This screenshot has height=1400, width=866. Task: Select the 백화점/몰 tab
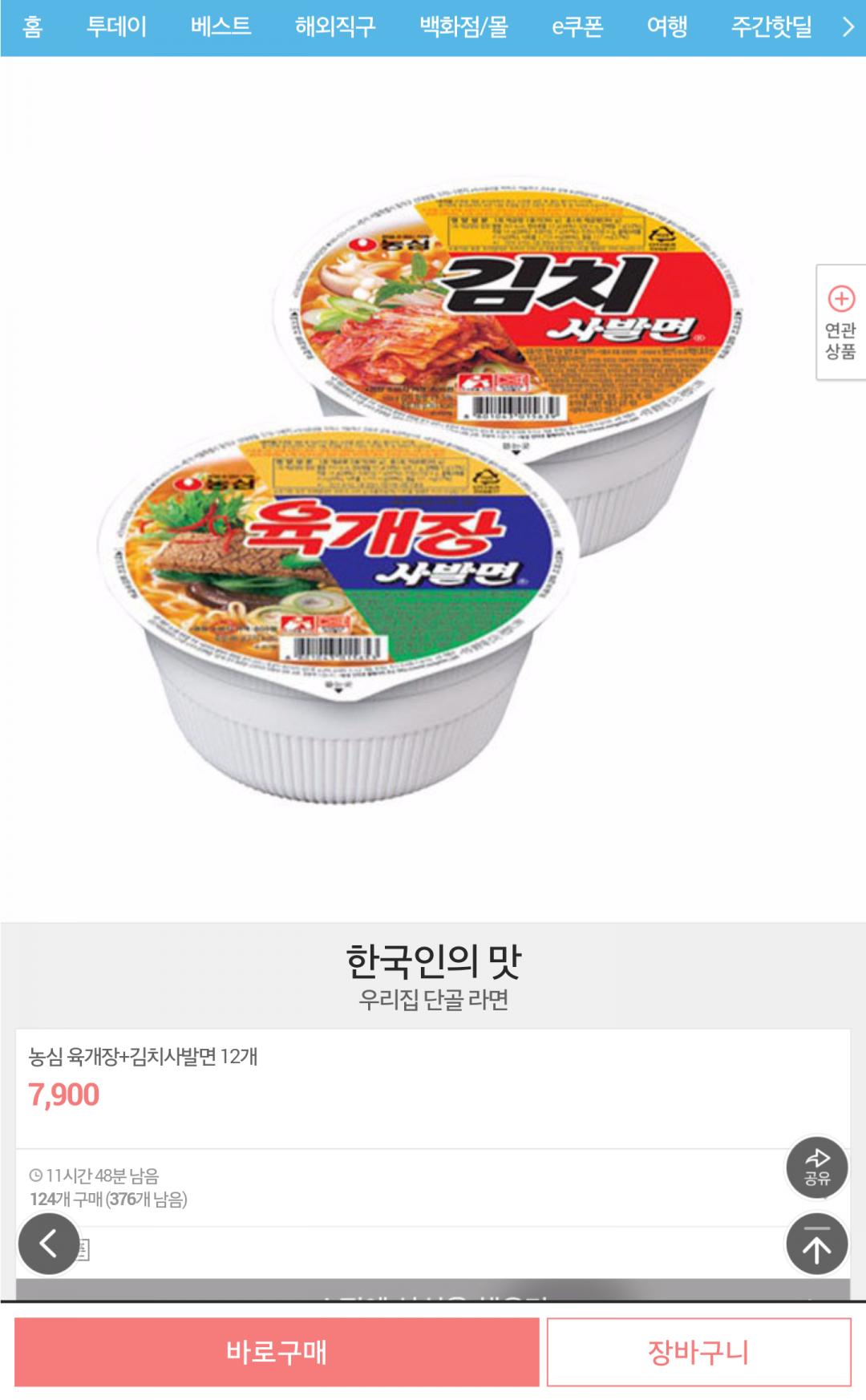463,27
